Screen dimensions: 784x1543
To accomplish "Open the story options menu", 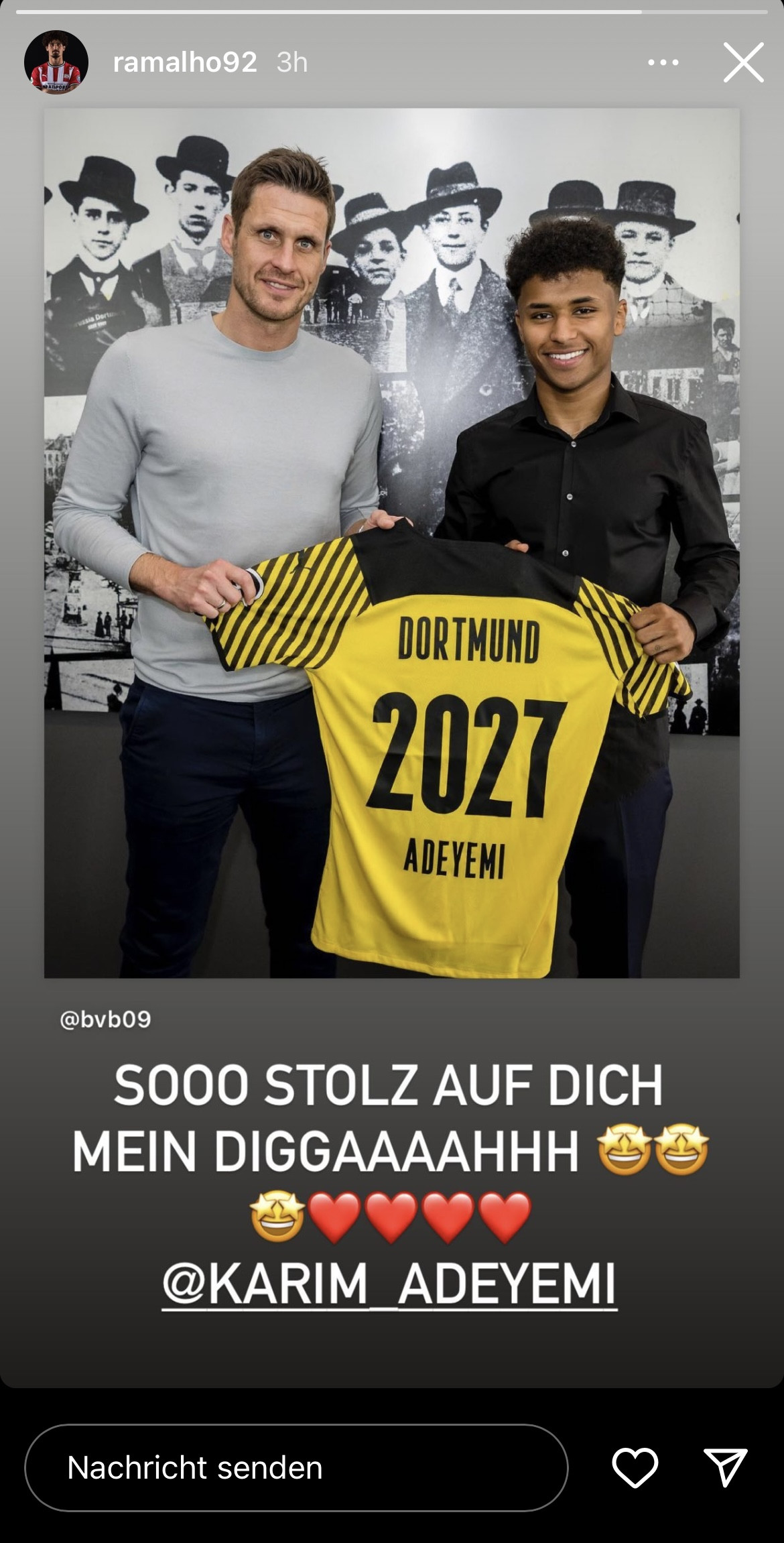I will 663,62.
